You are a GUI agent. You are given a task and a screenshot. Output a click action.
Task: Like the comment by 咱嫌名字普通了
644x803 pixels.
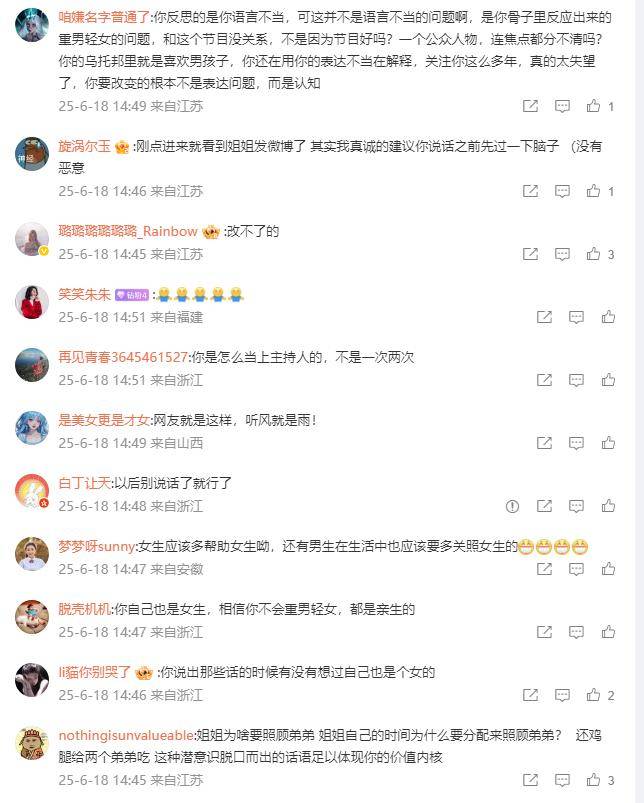point(593,106)
